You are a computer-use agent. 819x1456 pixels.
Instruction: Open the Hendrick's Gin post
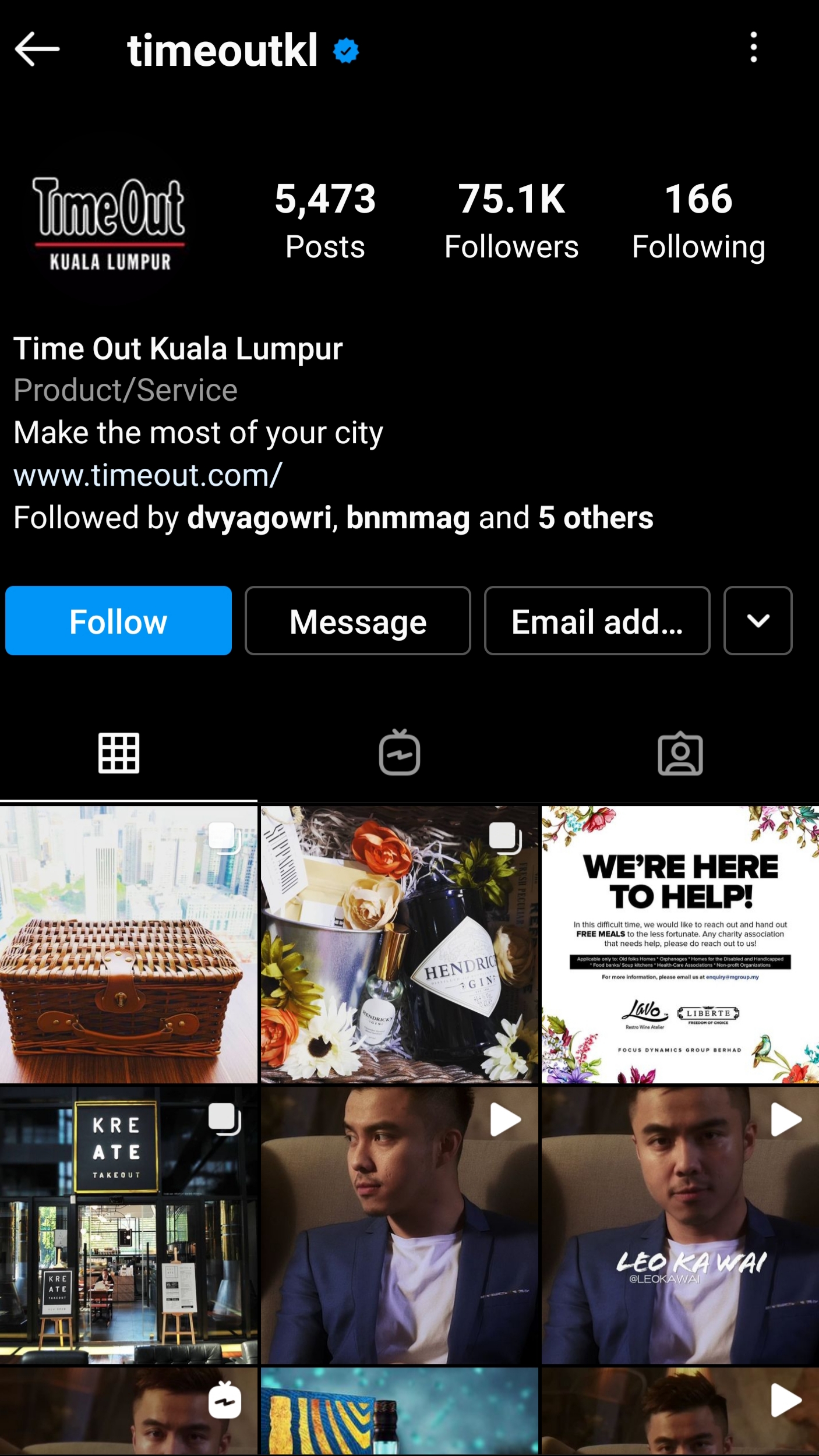[x=400, y=945]
